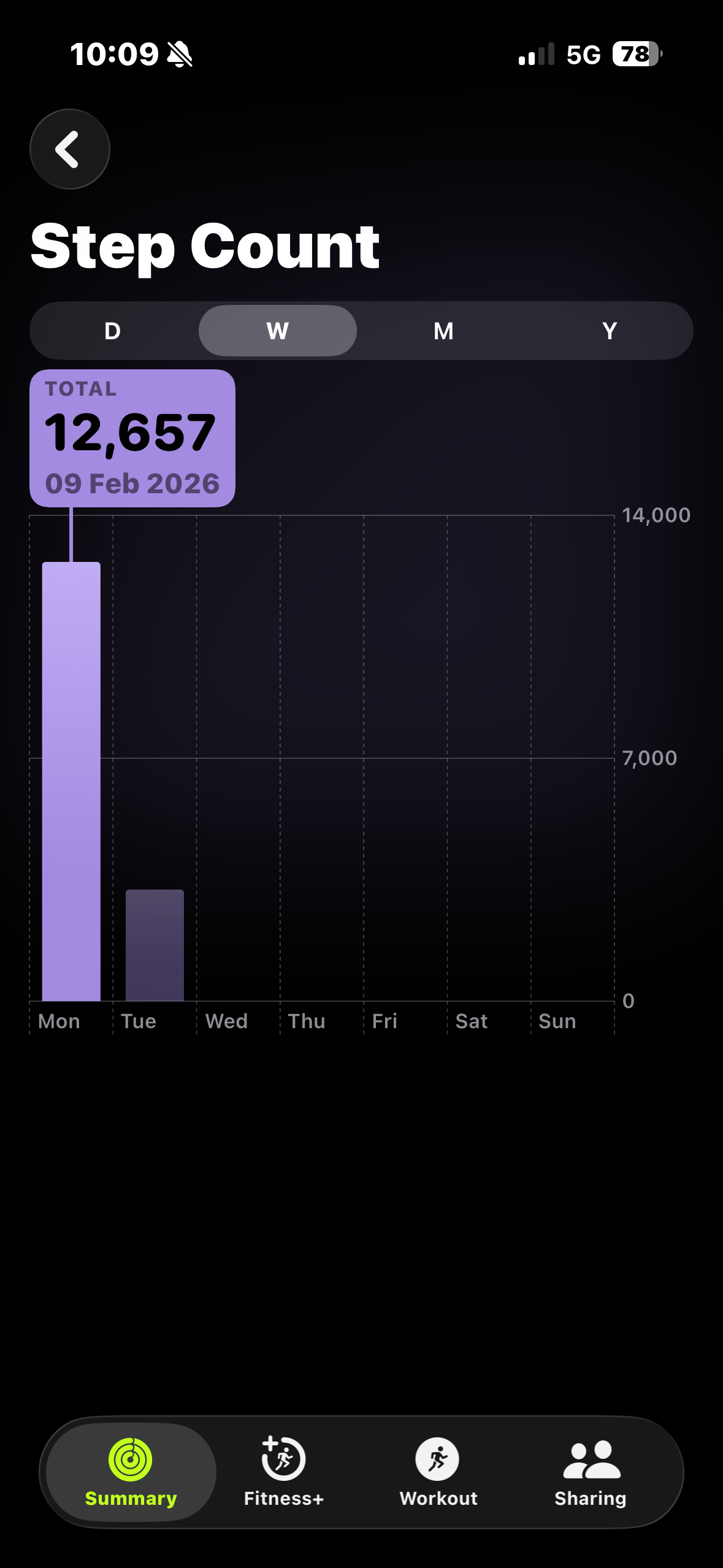Select the W week segment
723x1568 pixels.
(278, 331)
